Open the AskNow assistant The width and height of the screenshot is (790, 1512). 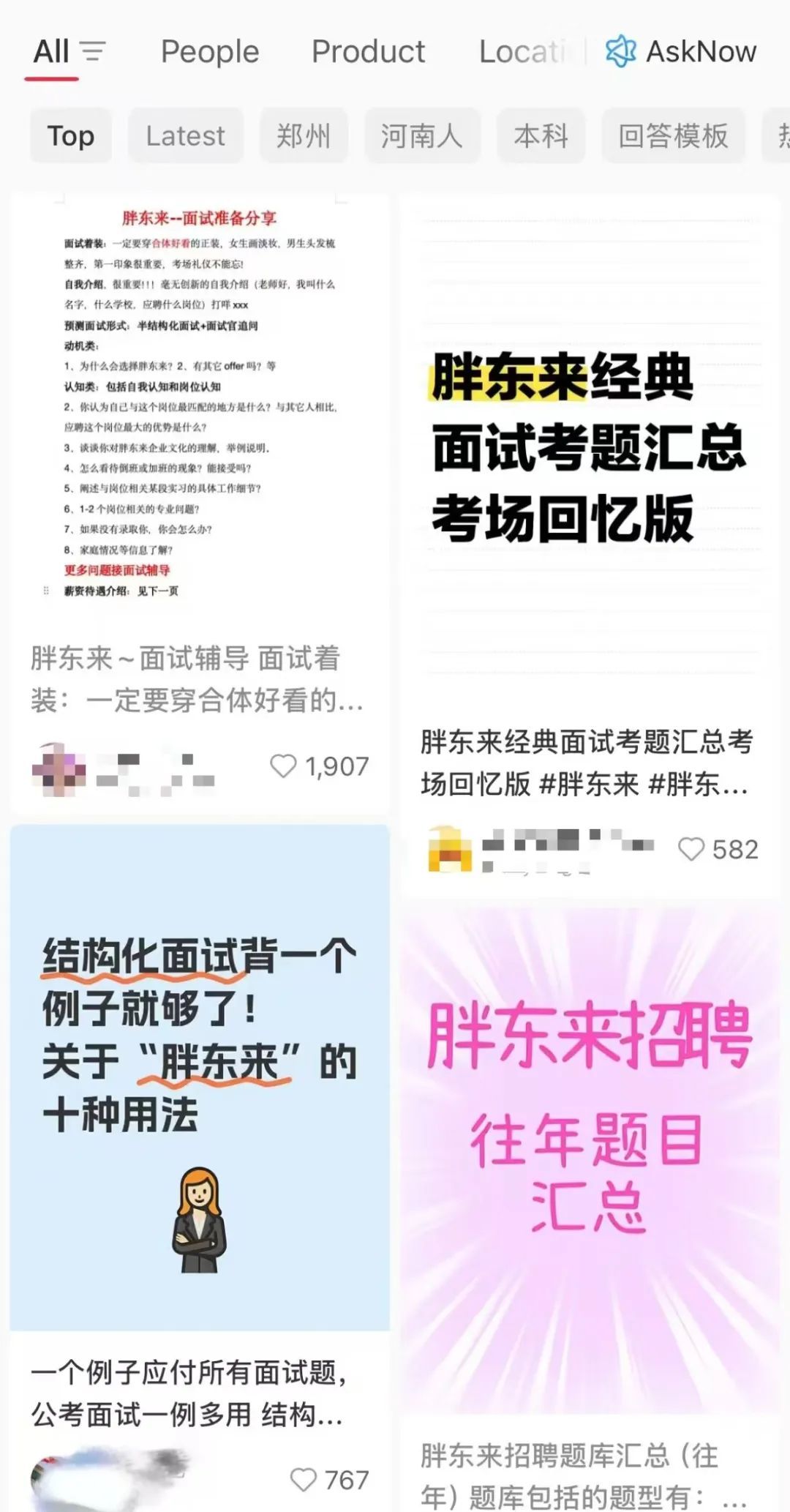681,52
